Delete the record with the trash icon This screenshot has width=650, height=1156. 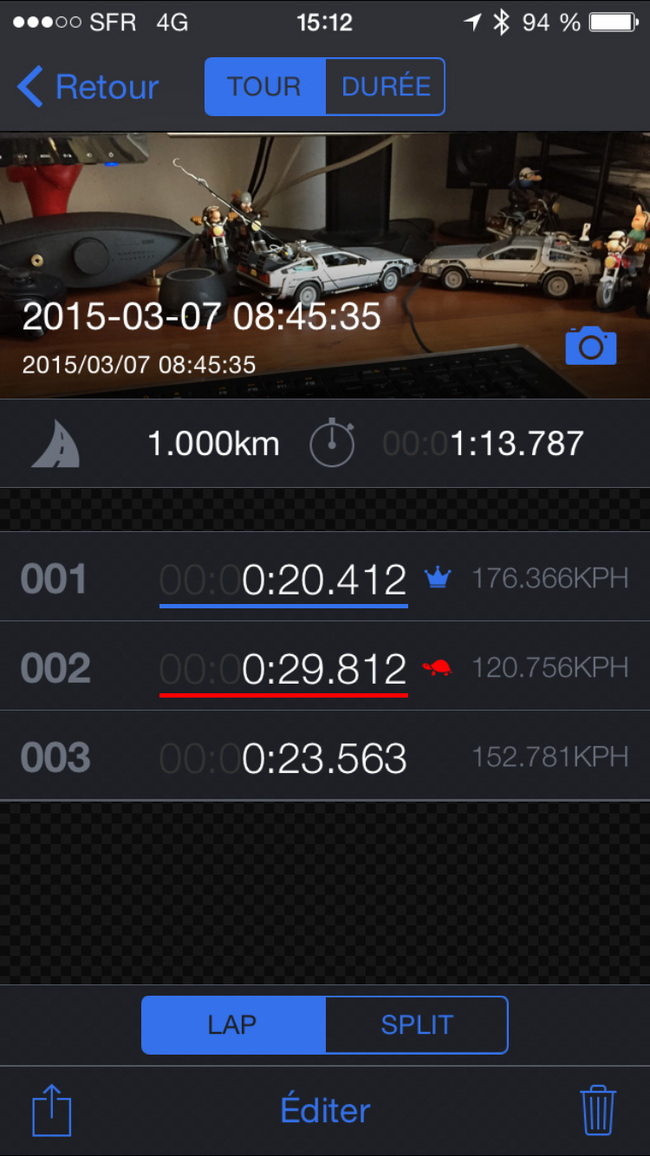pyautogui.click(x=598, y=1110)
